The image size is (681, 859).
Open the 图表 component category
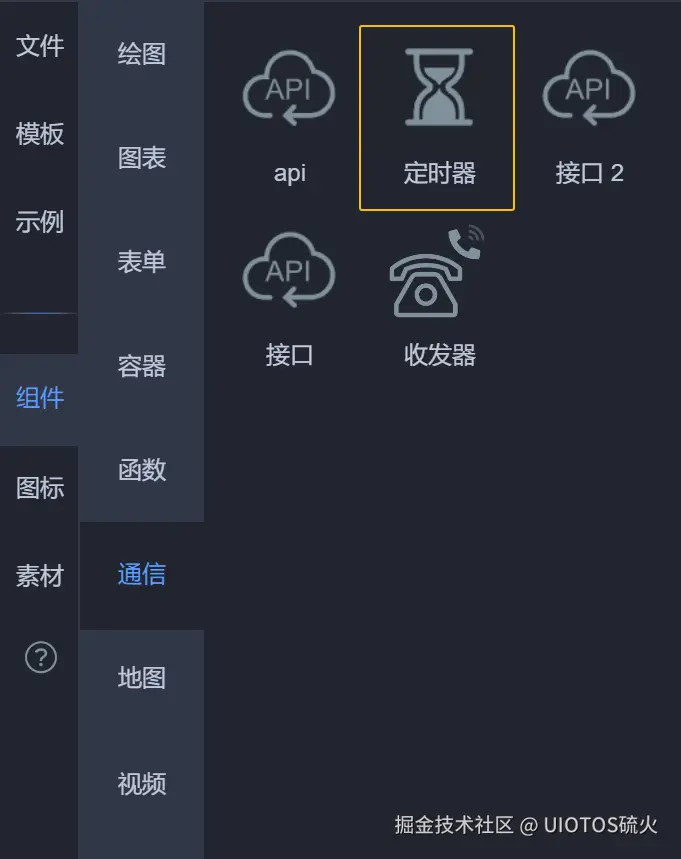(142, 158)
